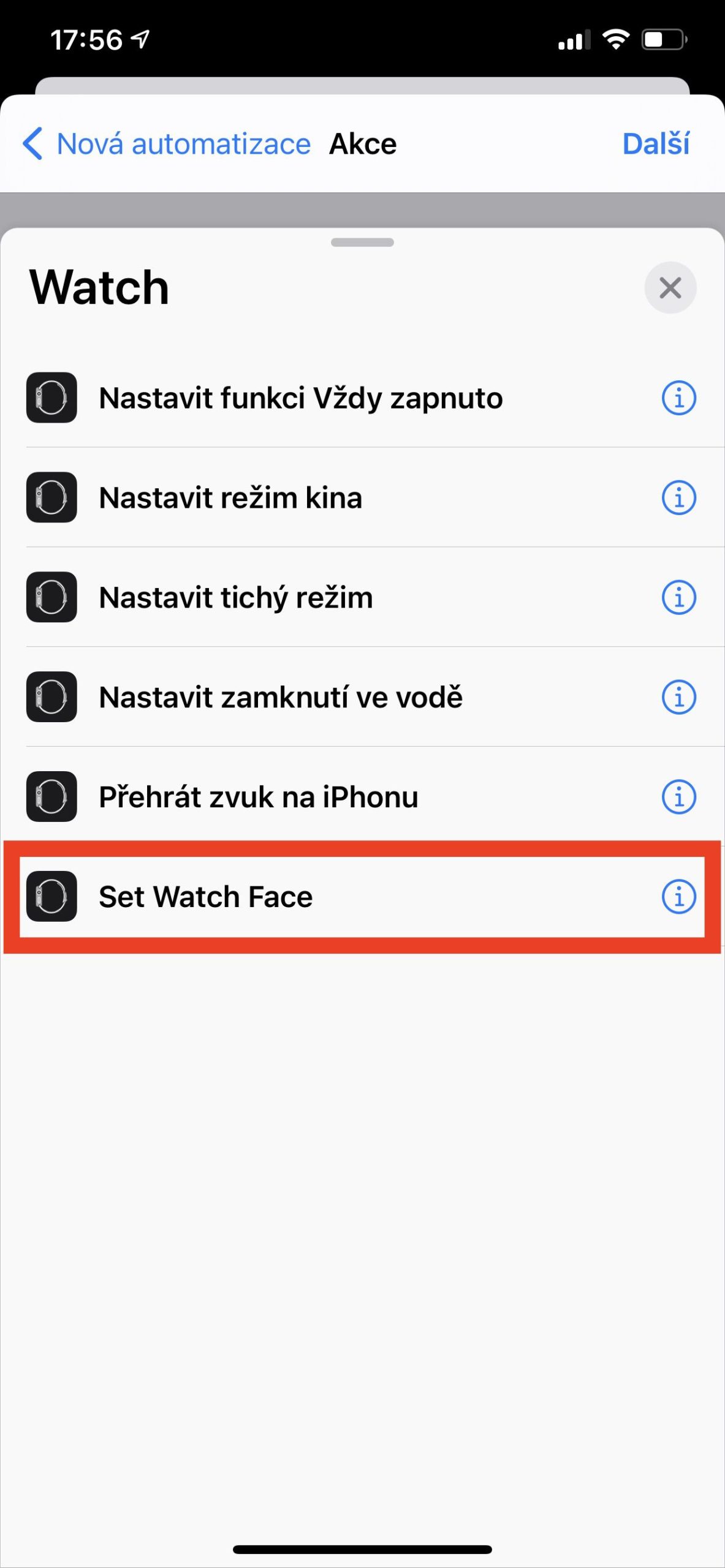725x1568 pixels.
Task: Show info for Nastavit funkci Vždy zapnuto
Action: click(678, 398)
